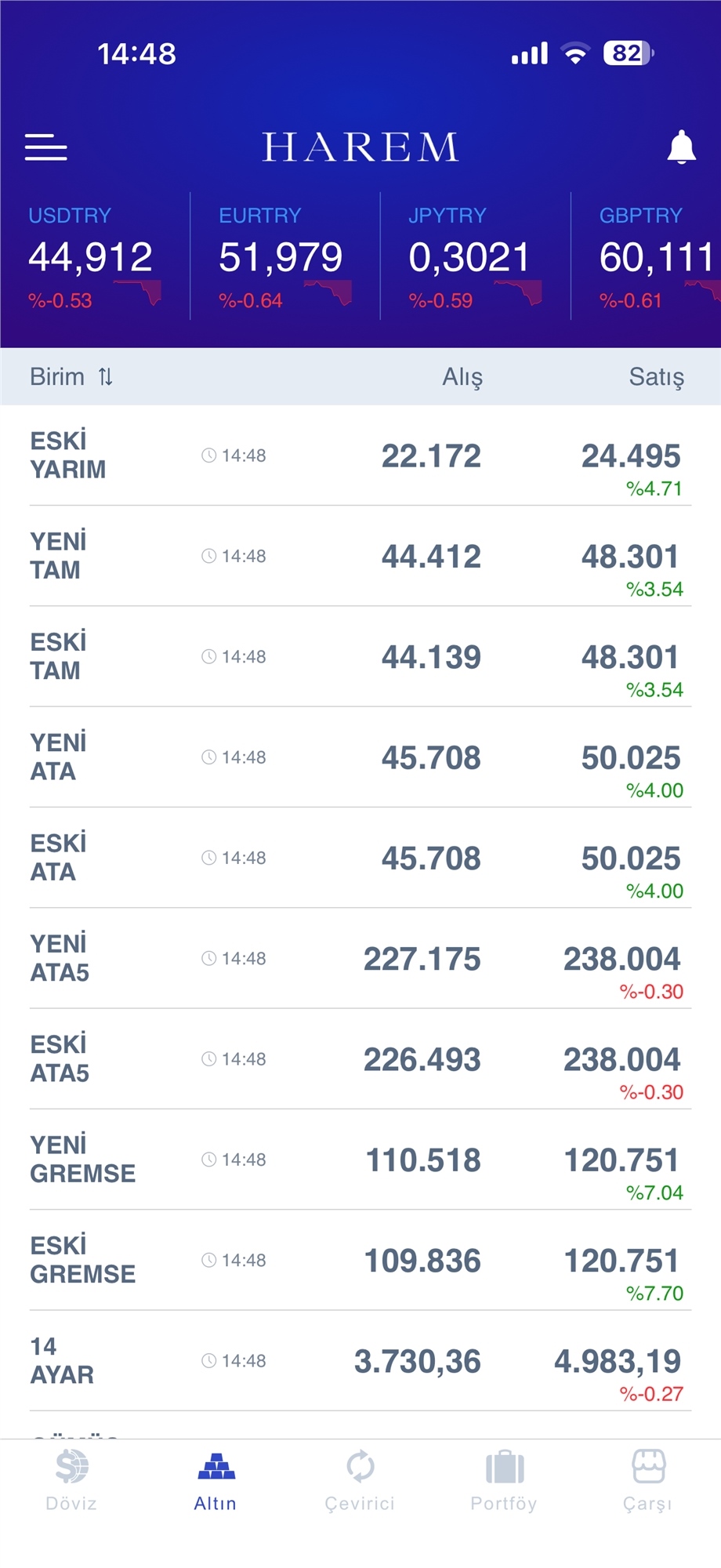Open the hamburger drawer menu
The width and height of the screenshot is (721, 1568).
[x=46, y=147]
